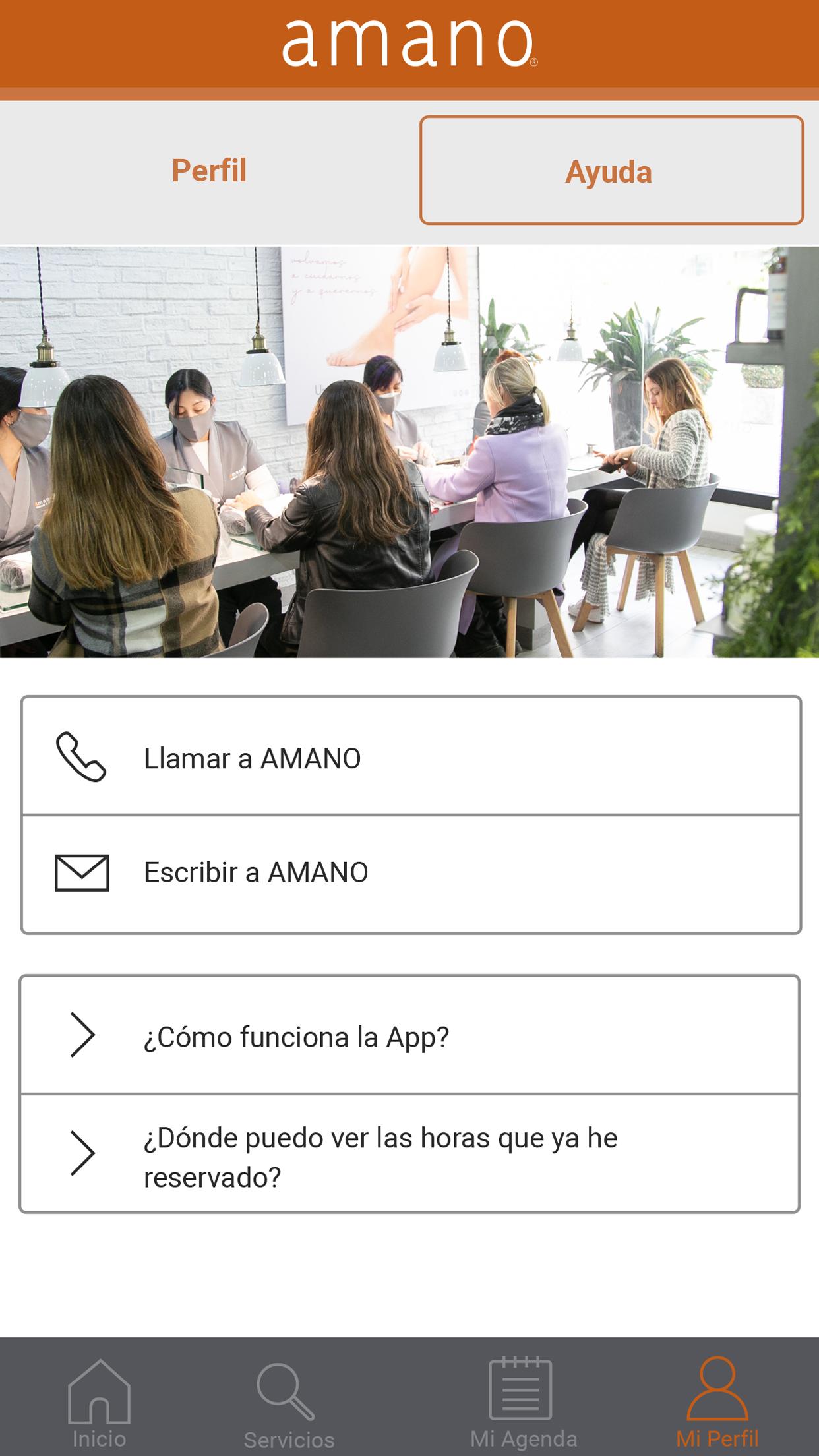The image size is (819, 1456).
Task: Expand the question about reserved hours
Action: pos(409,1153)
